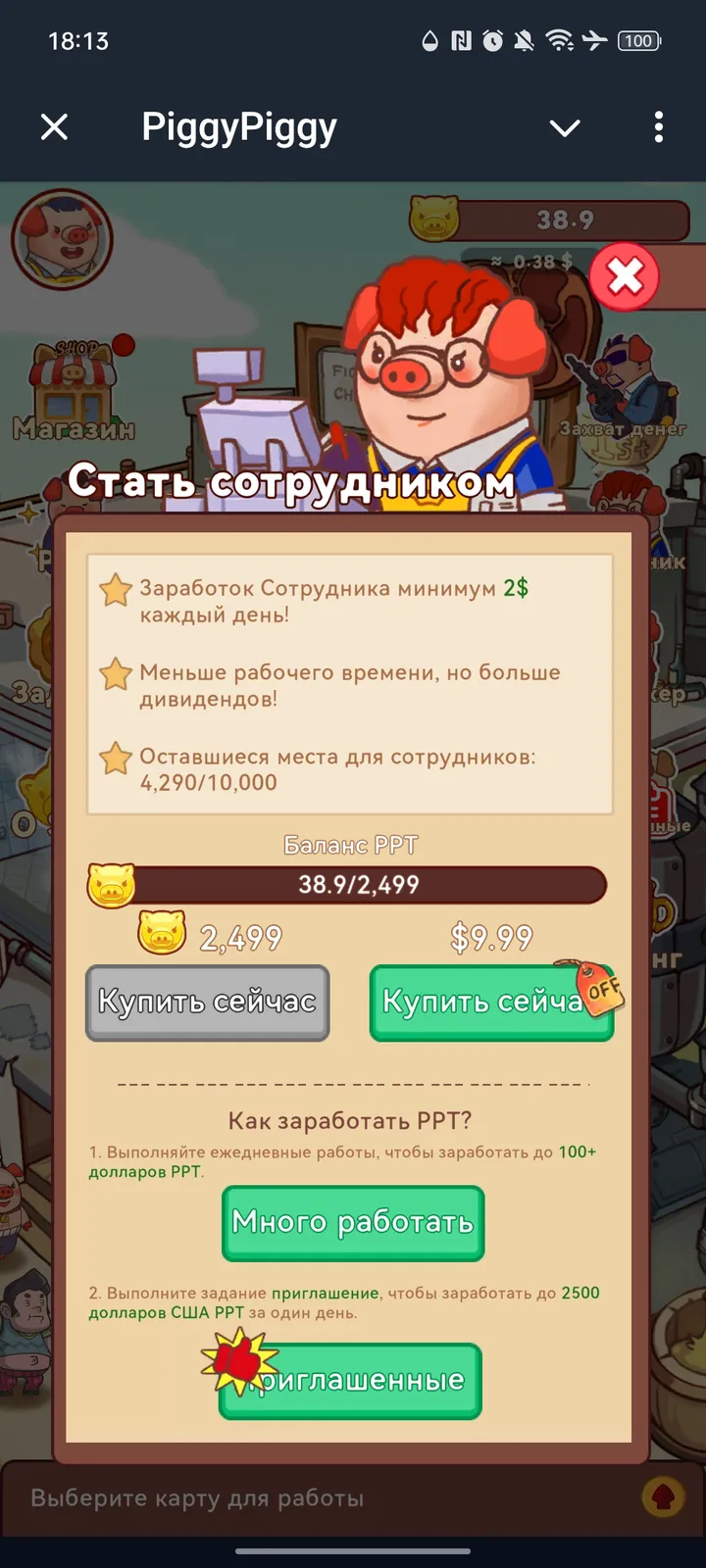Close the PiggyPiggy mini app

pyautogui.click(x=55, y=127)
